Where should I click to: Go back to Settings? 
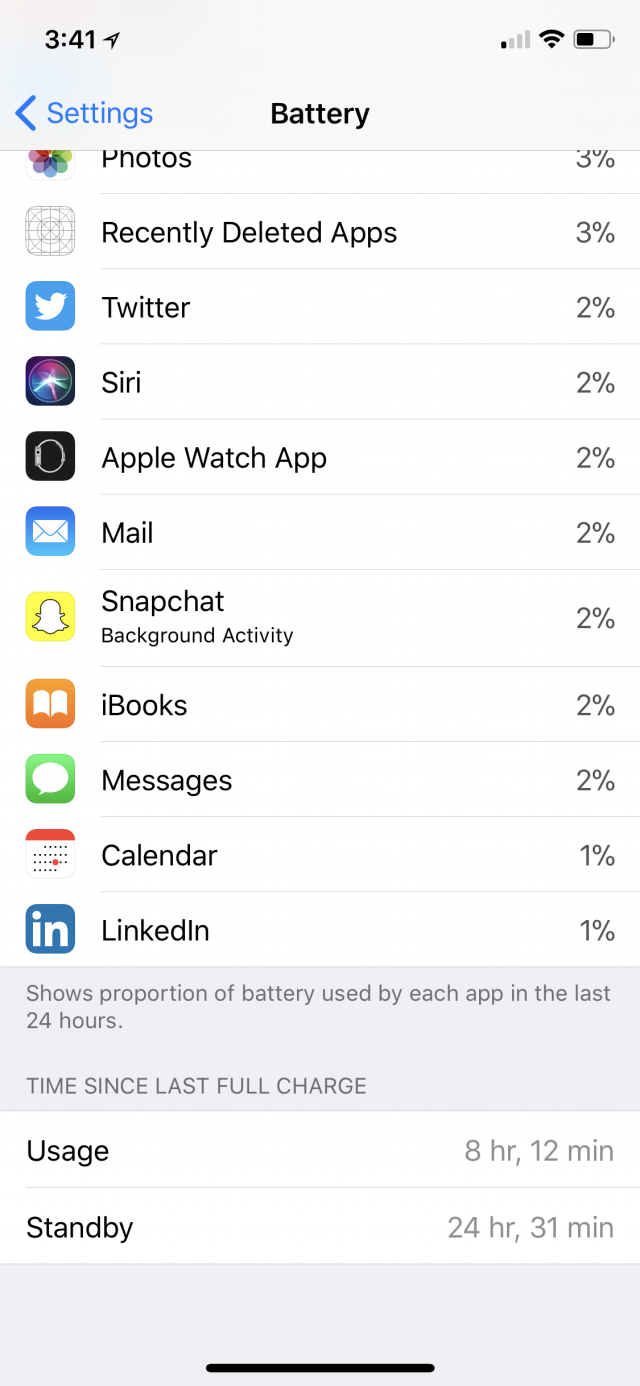tap(85, 113)
